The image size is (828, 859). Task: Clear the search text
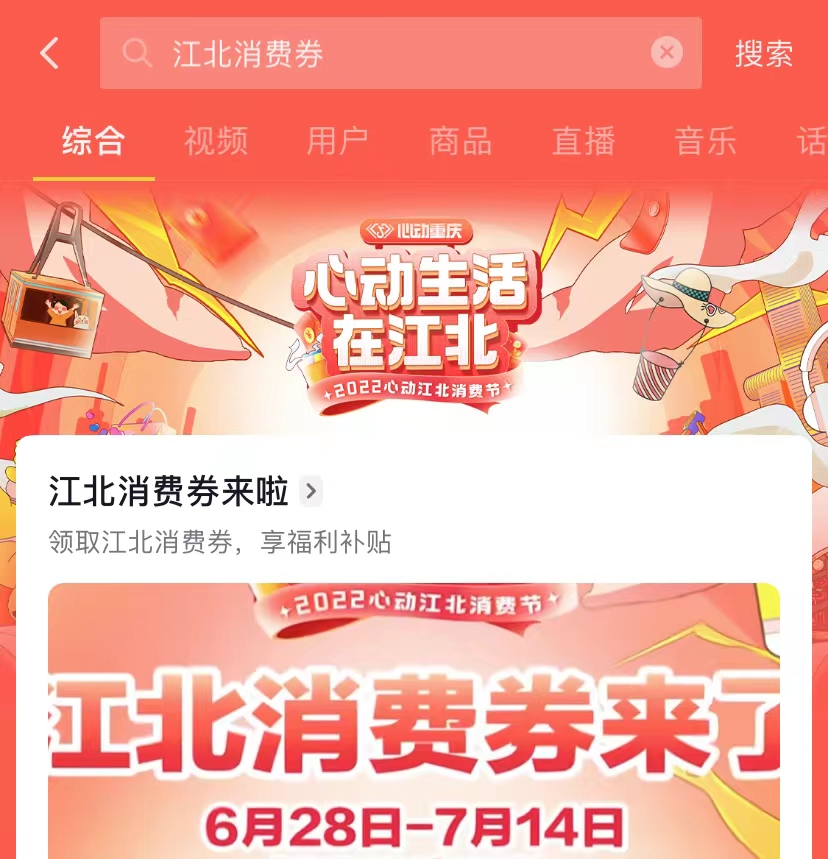(x=666, y=53)
